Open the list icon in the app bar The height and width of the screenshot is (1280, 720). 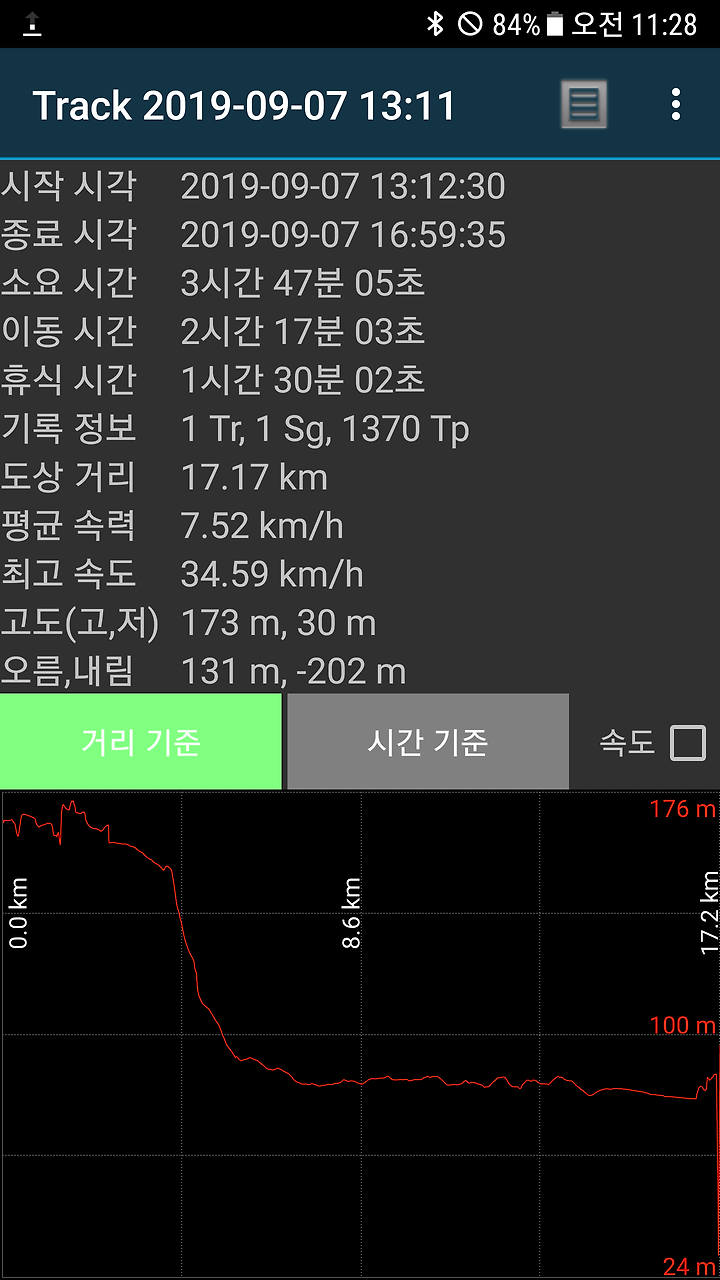click(x=583, y=104)
